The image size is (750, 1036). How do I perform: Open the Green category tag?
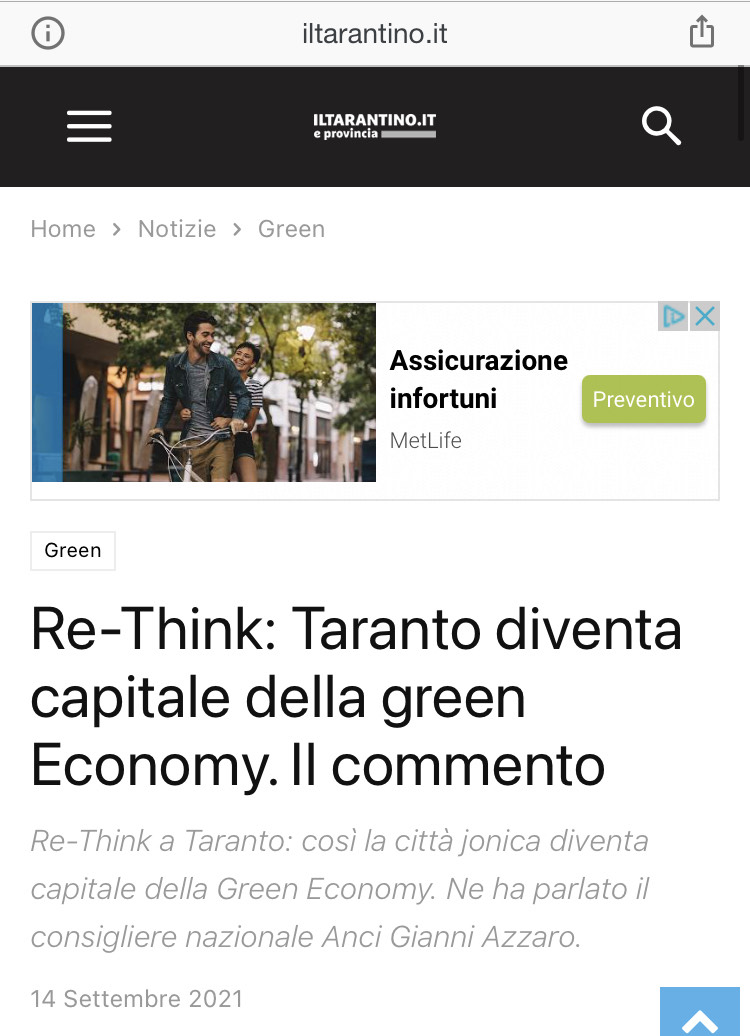tap(73, 551)
